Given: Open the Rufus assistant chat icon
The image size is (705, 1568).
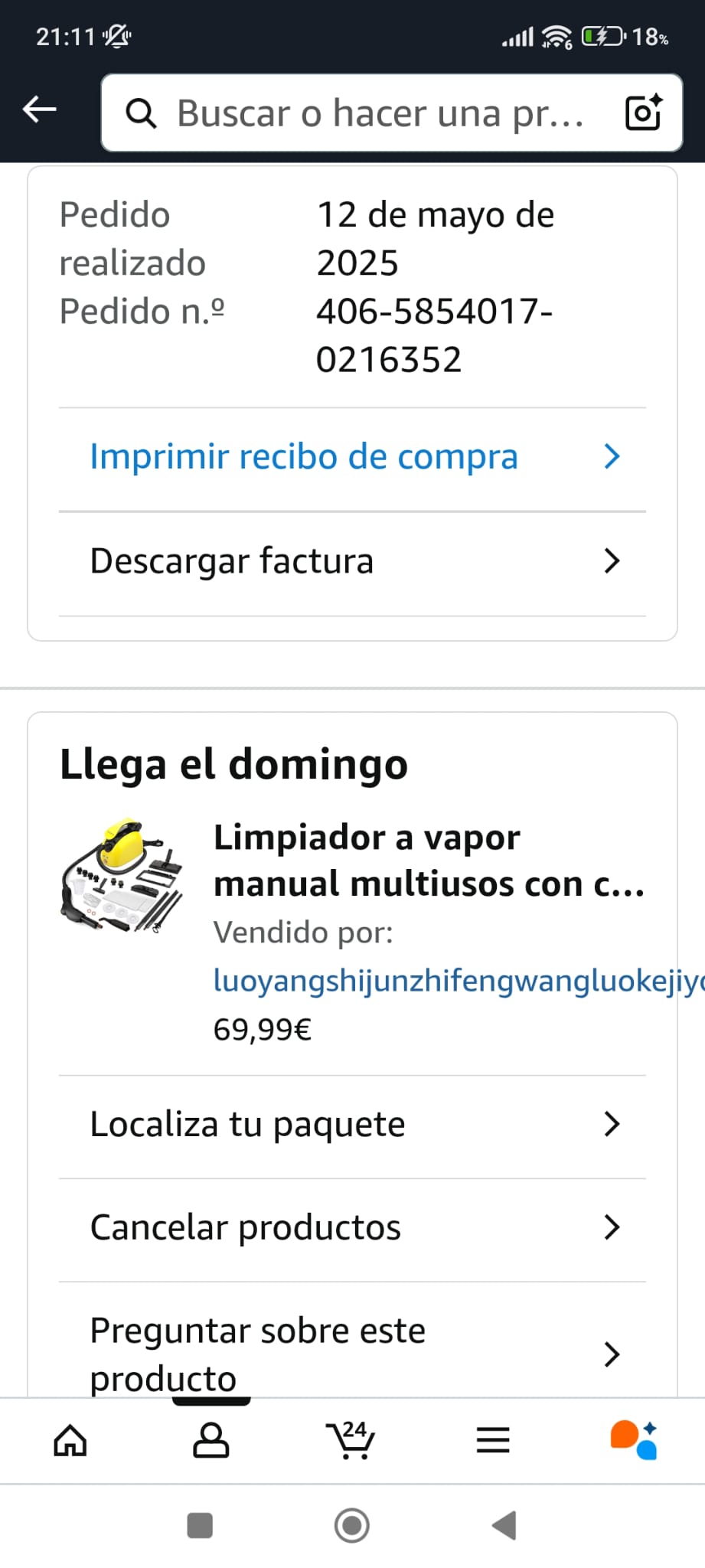Looking at the screenshot, I should tap(634, 1441).
